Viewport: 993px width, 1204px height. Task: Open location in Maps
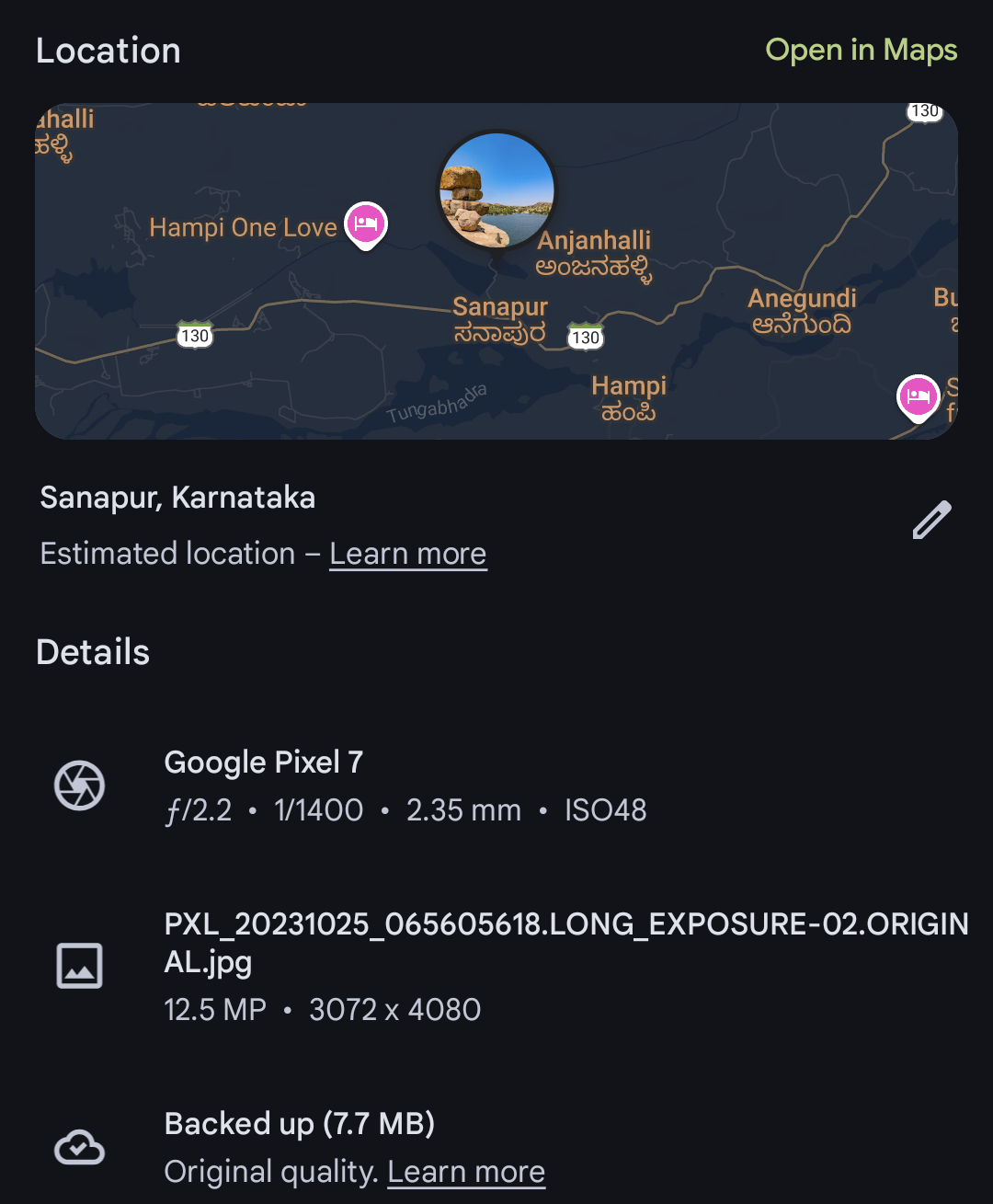pyautogui.click(x=861, y=51)
